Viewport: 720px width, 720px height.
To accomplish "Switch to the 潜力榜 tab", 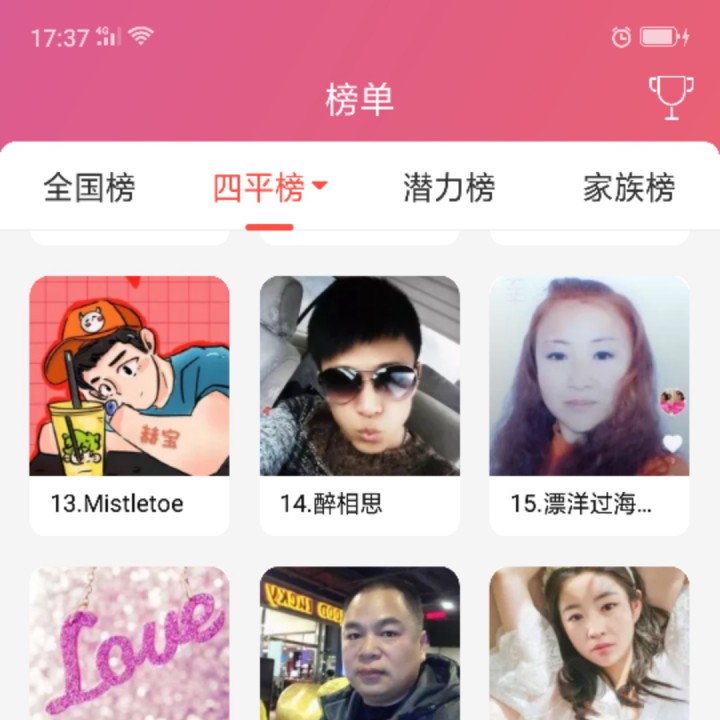I will [x=449, y=187].
